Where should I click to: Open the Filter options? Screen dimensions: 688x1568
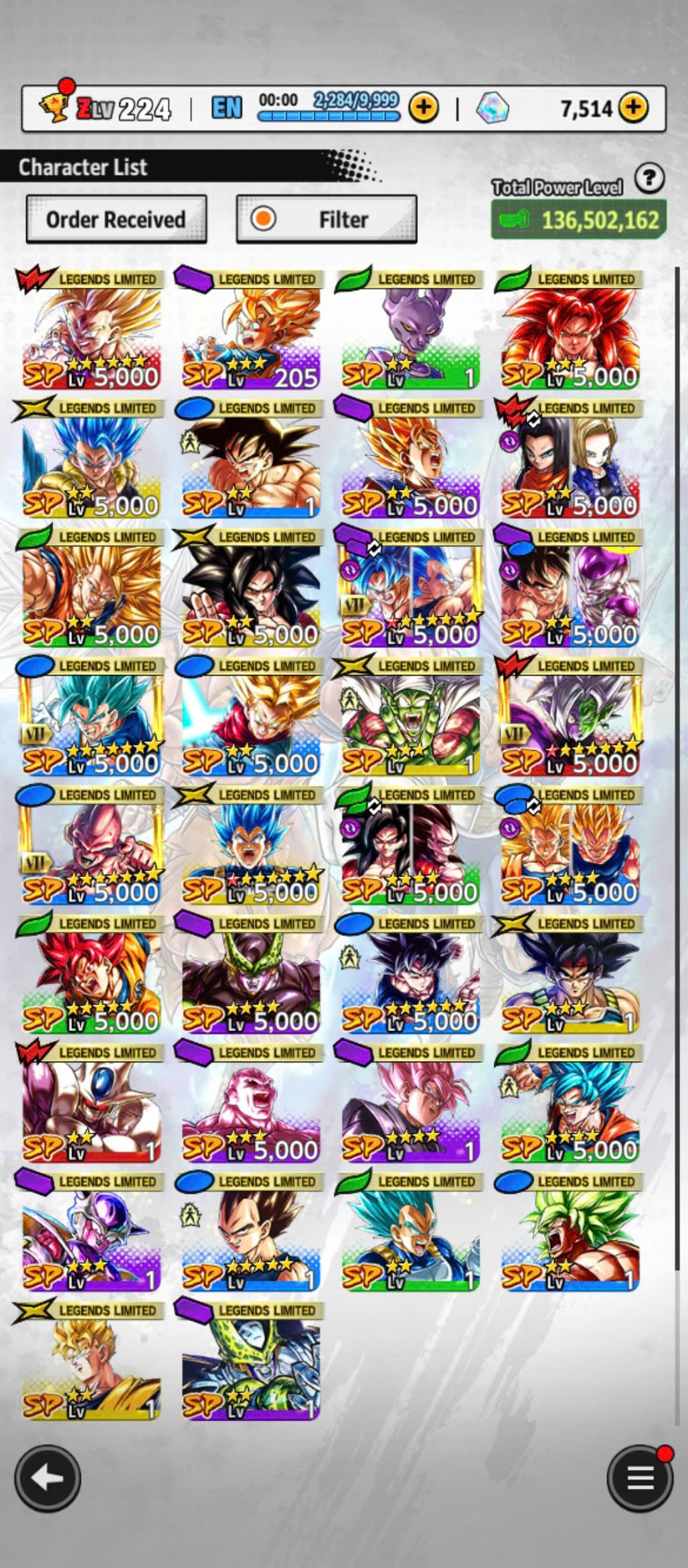point(327,219)
